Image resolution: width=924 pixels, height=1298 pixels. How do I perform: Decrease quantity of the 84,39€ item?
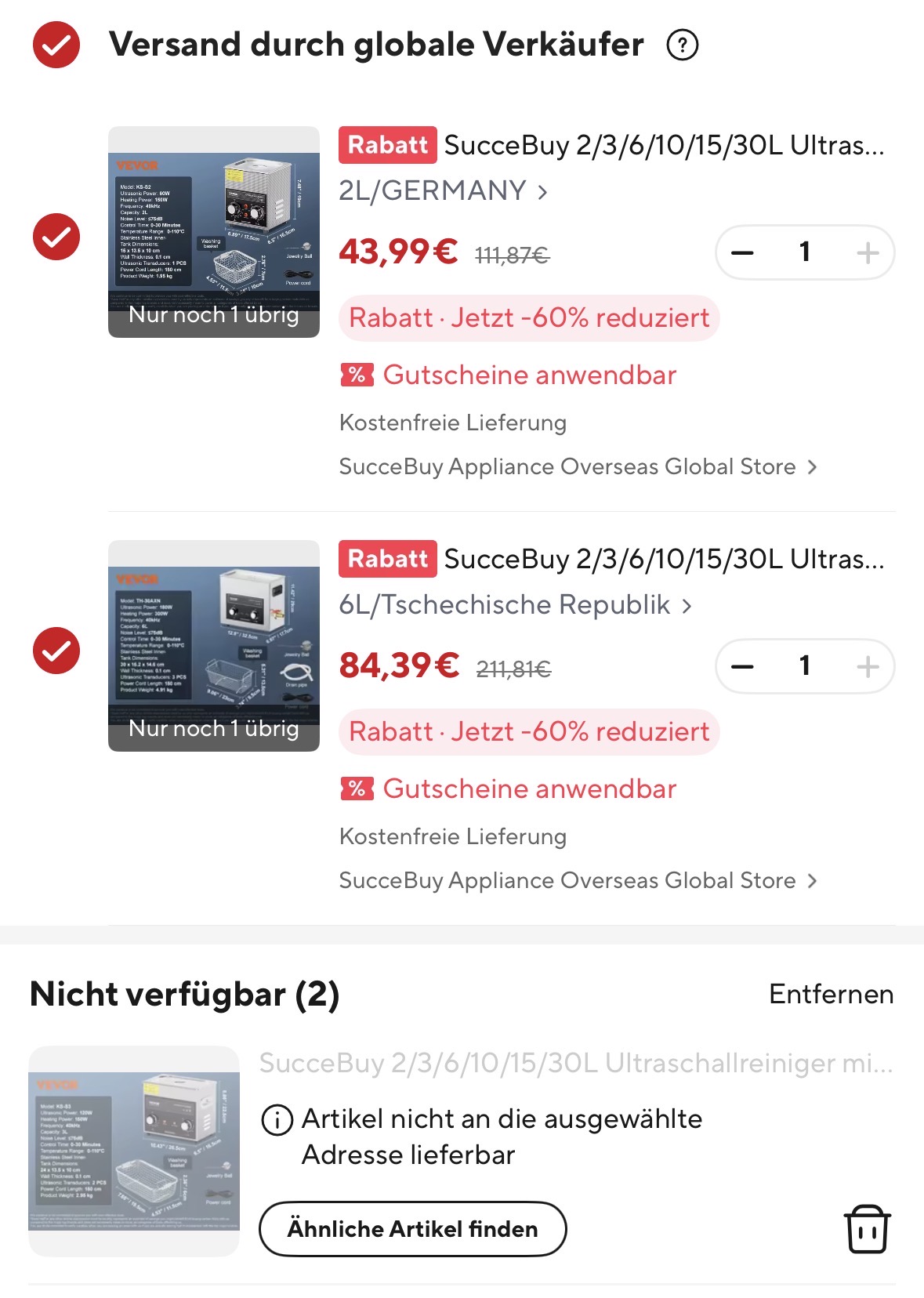click(x=742, y=666)
